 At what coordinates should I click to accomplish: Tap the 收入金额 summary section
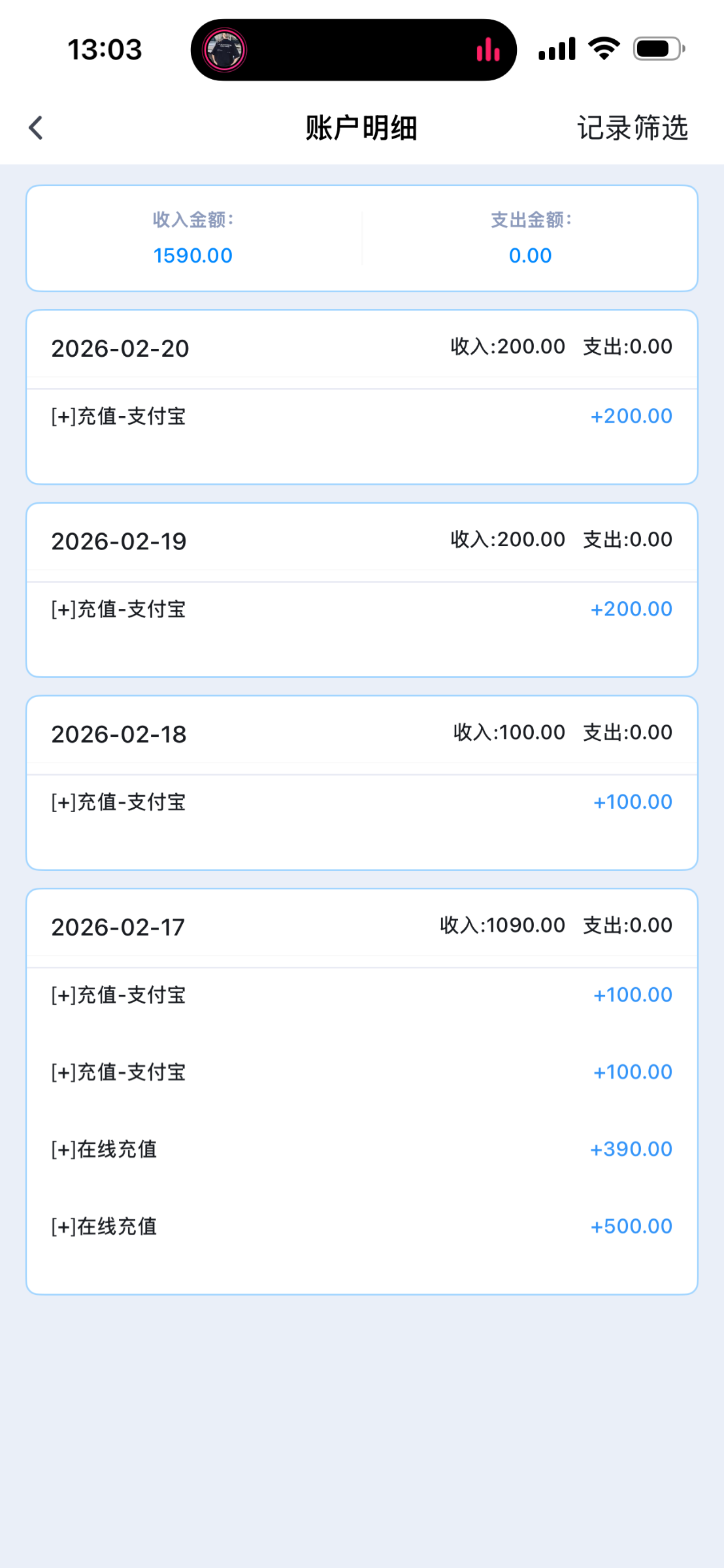193,237
